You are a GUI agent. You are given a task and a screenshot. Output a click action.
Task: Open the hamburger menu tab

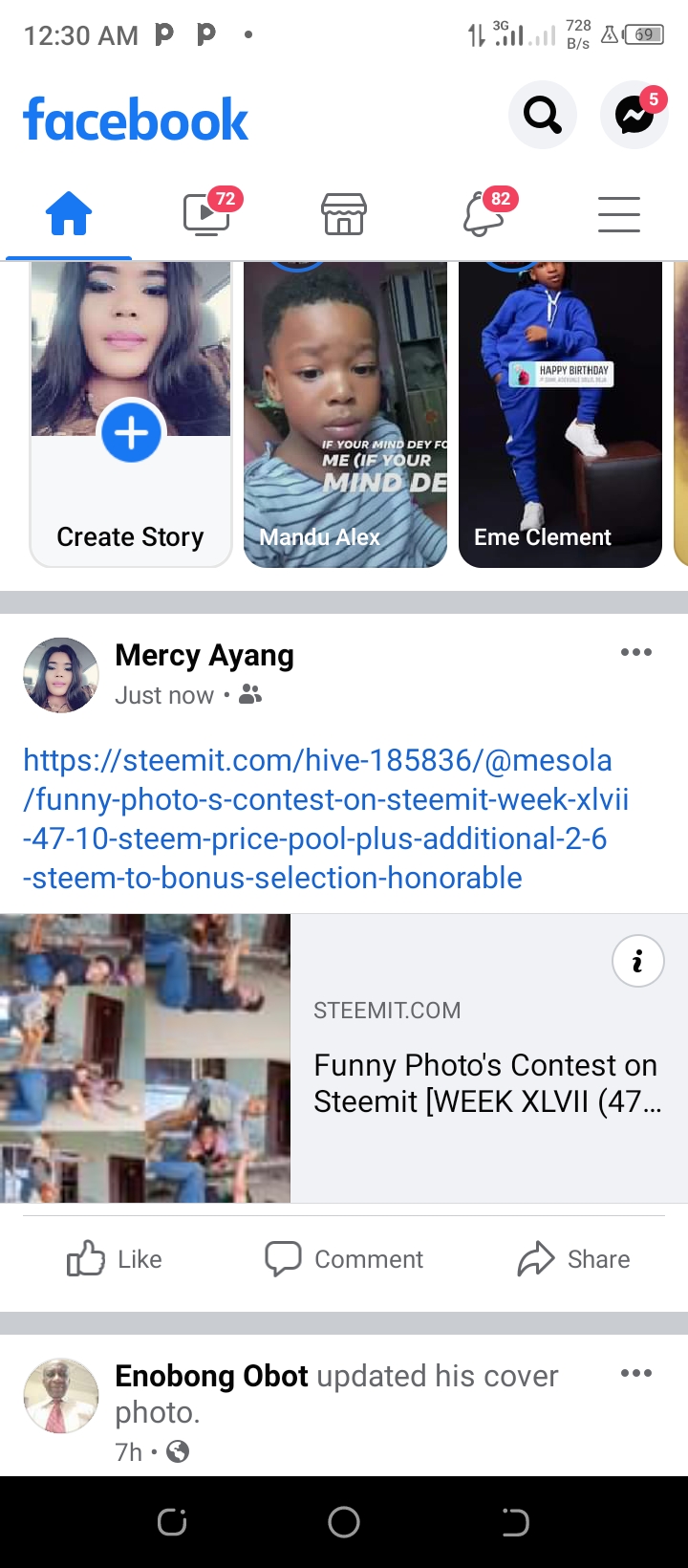pos(619,213)
